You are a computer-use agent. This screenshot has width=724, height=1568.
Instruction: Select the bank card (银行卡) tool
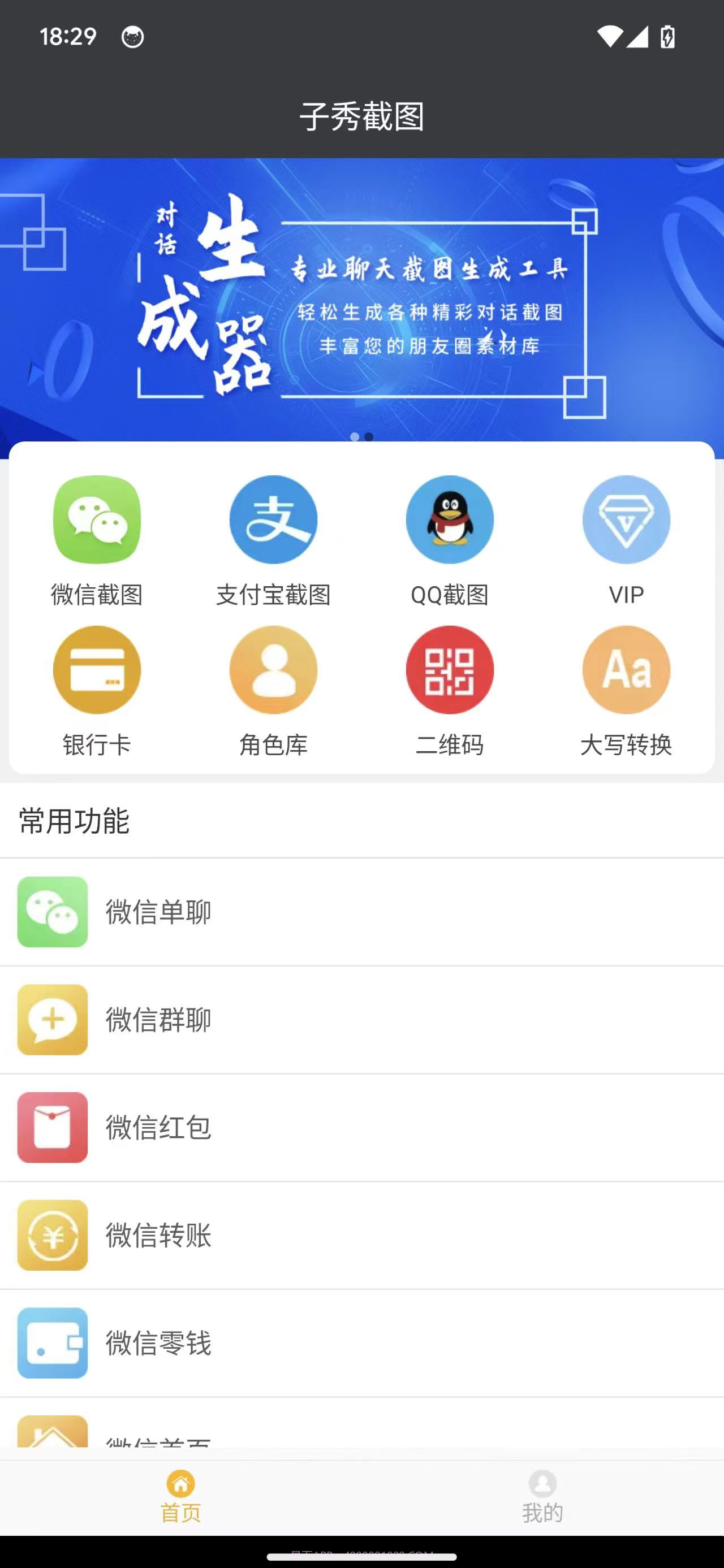point(96,670)
